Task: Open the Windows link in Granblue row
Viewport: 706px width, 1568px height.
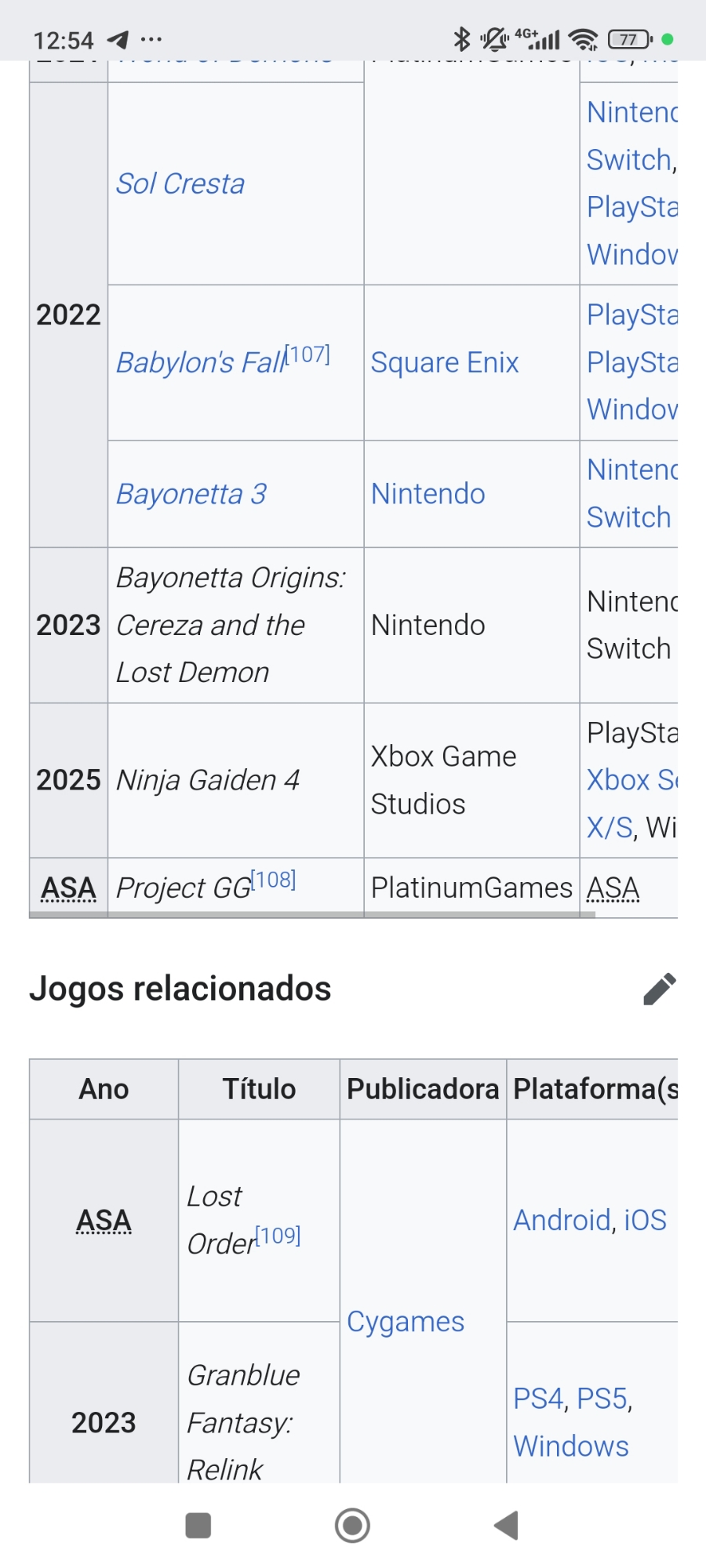Action: coord(571,1446)
